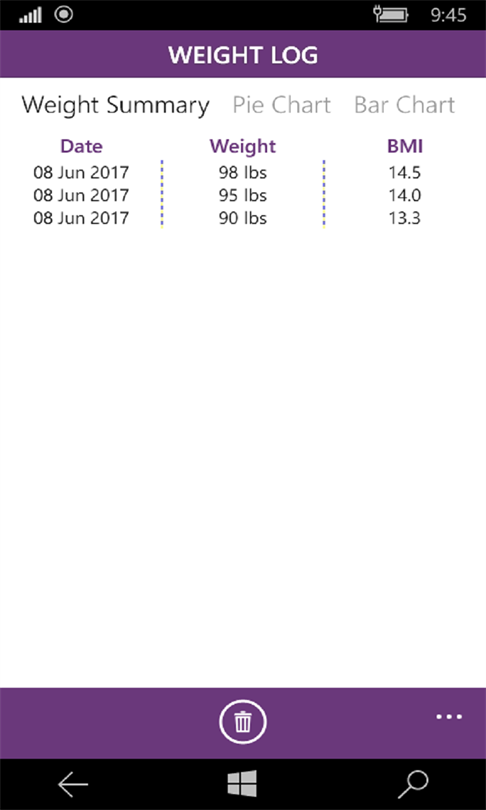
Task: Select the Weight Summary tab
Action: pyautogui.click(x=116, y=105)
